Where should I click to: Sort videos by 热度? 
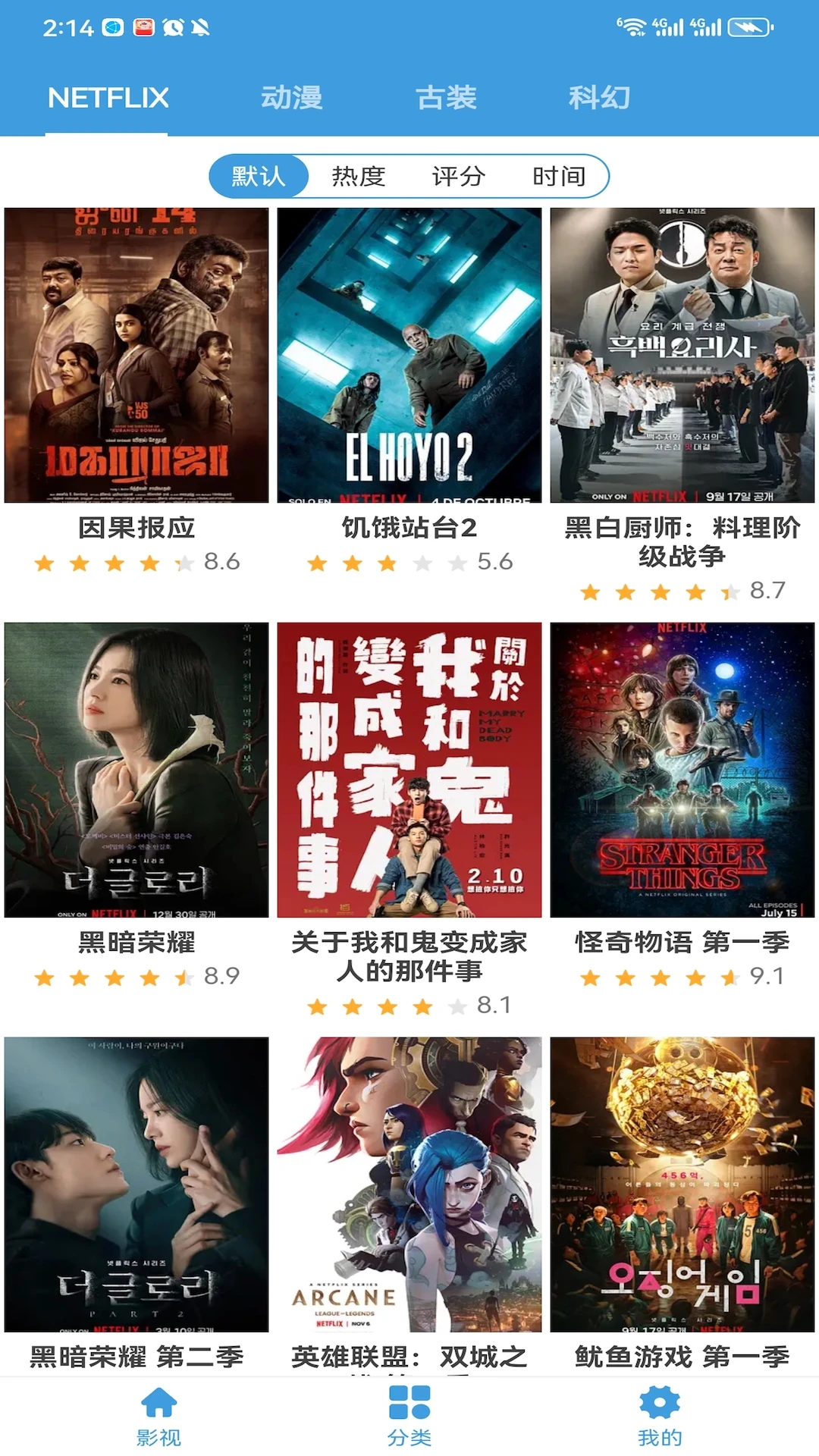pos(357,175)
